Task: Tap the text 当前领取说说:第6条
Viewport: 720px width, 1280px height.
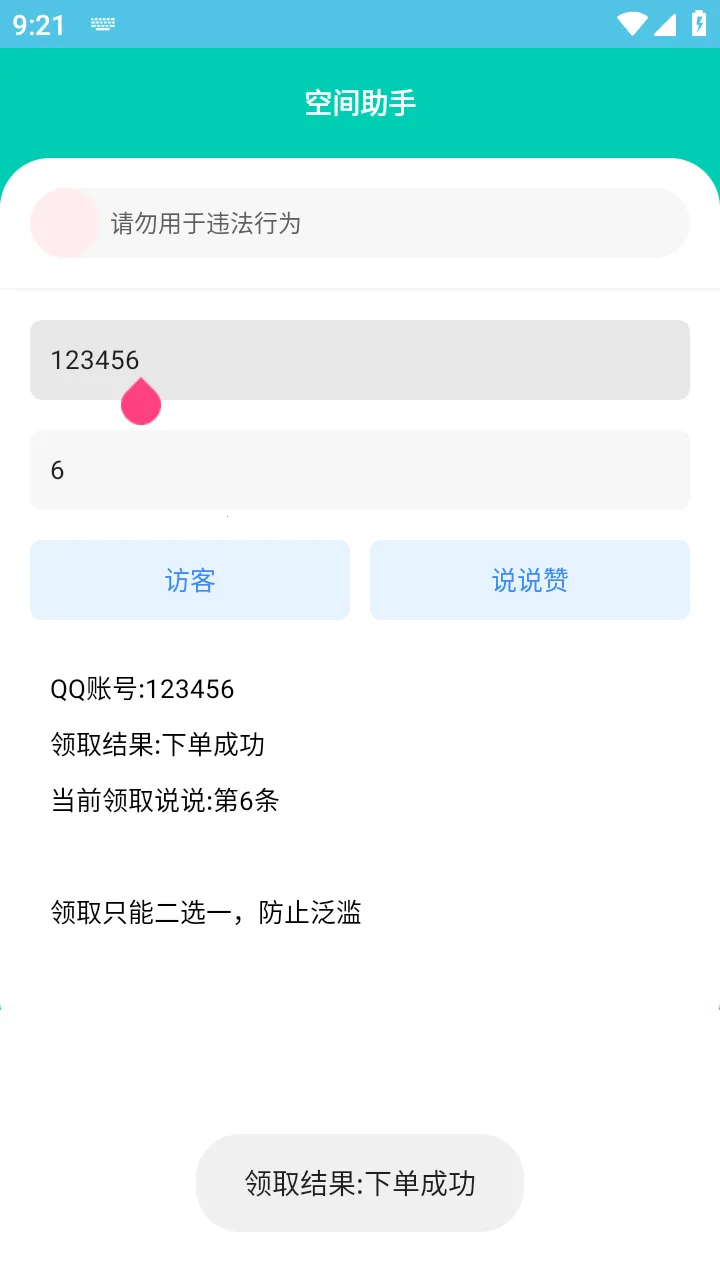Action: pos(165,801)
